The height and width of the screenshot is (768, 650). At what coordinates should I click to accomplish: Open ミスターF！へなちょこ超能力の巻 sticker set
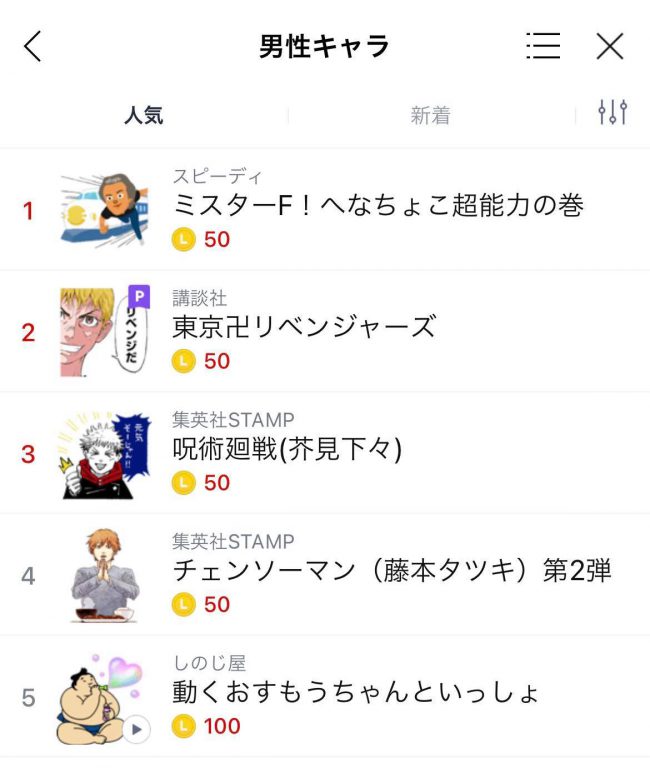377,206
